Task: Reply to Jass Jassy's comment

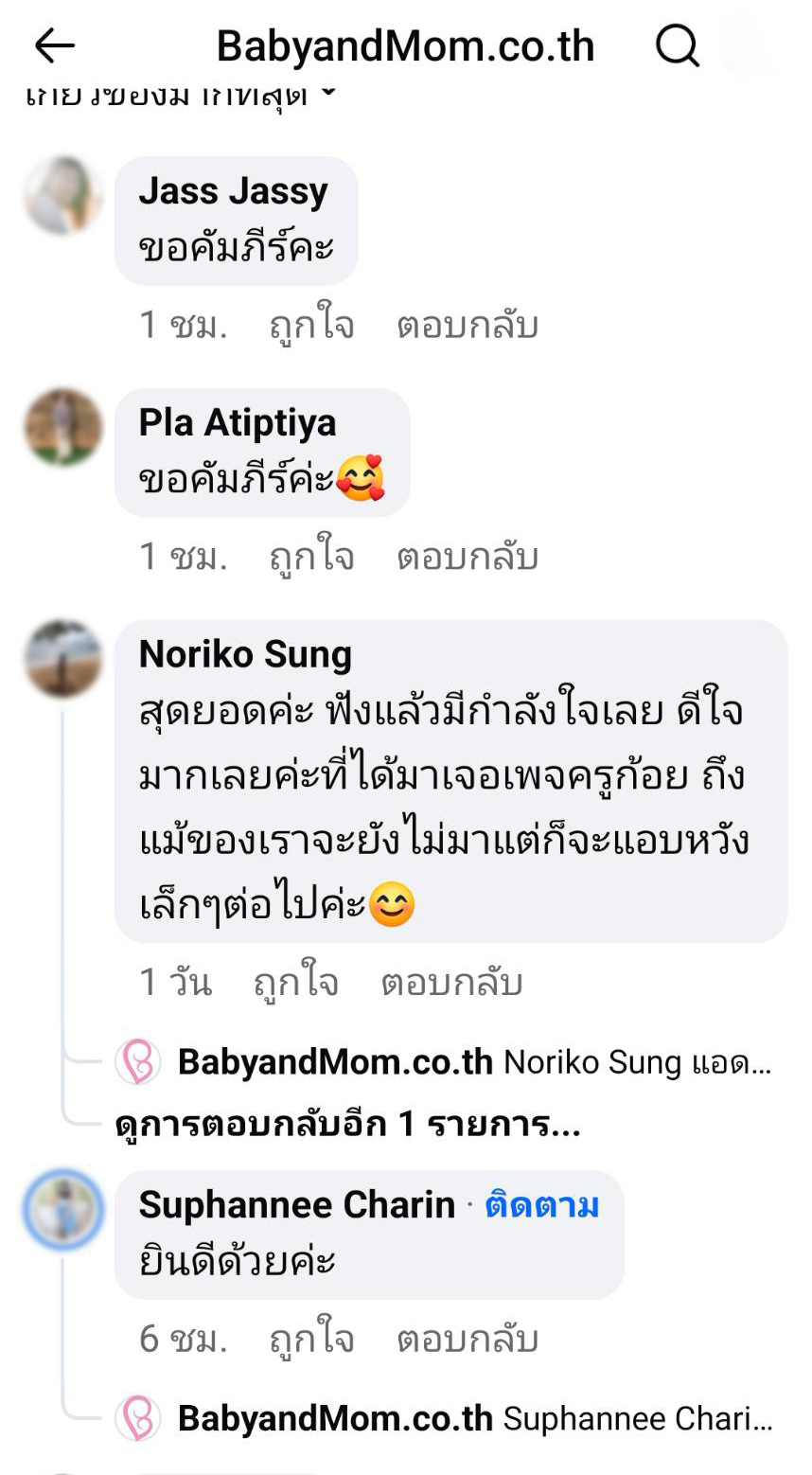Action: coord(467,325)
